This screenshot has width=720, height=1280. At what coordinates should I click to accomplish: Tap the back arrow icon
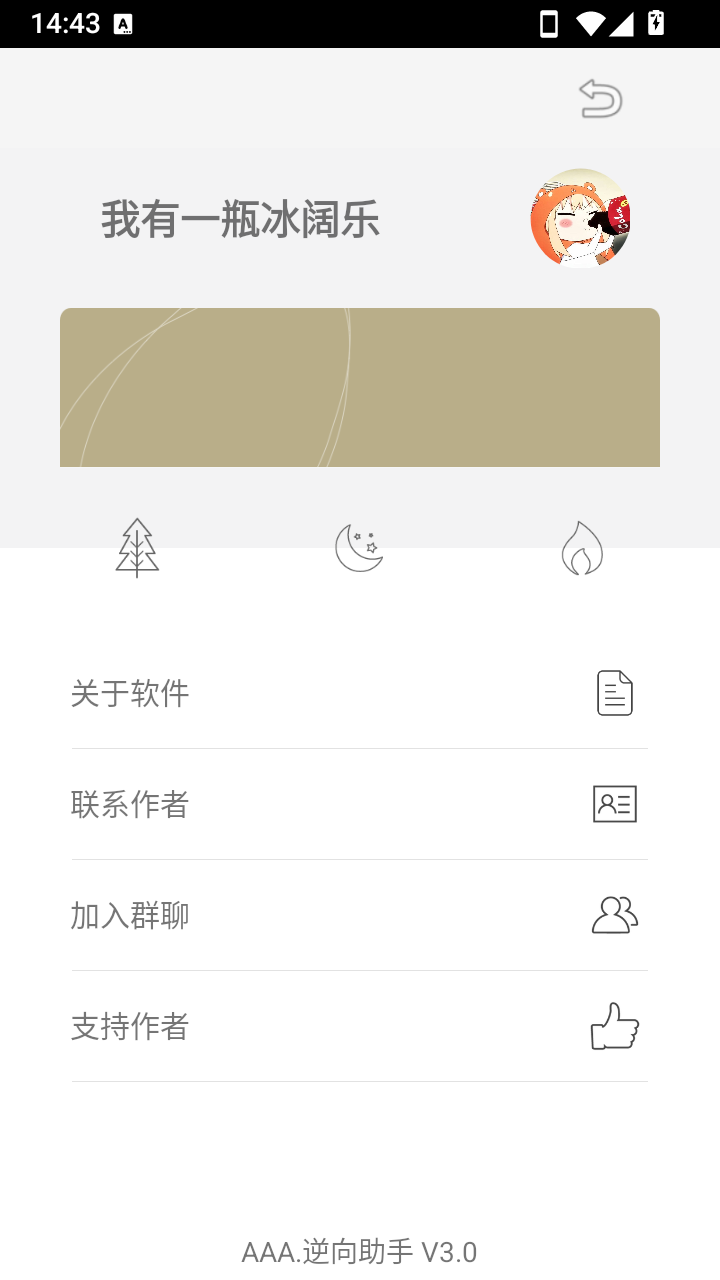(601, 98)
